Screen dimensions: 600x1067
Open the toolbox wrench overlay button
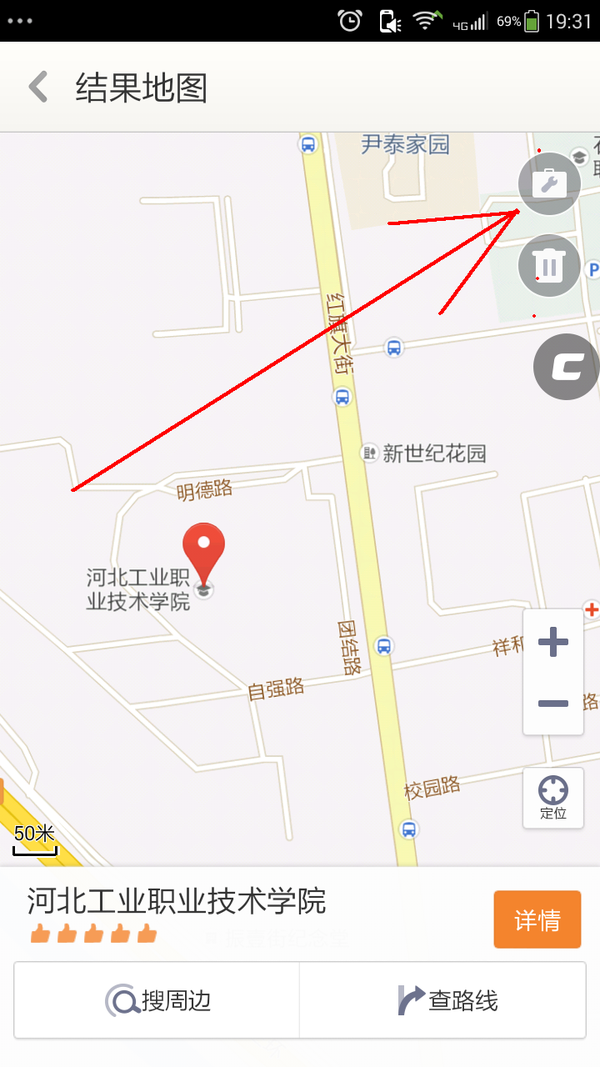coord(550,184)
